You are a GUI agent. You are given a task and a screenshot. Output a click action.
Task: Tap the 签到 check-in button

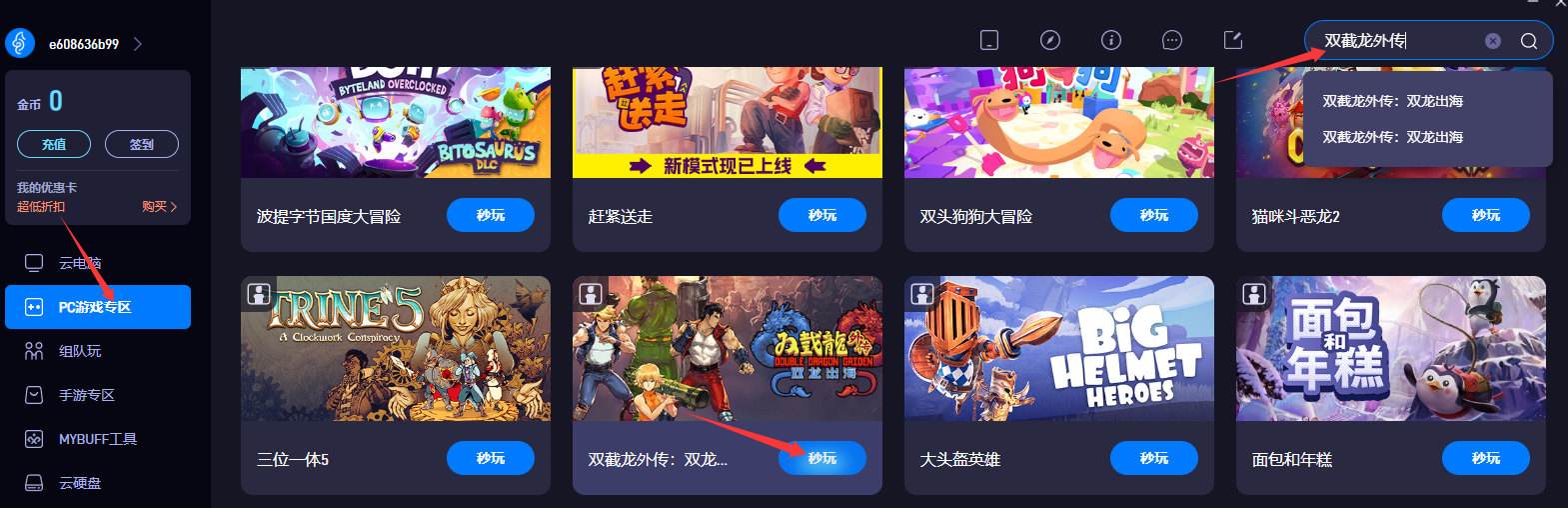(142, 144)
